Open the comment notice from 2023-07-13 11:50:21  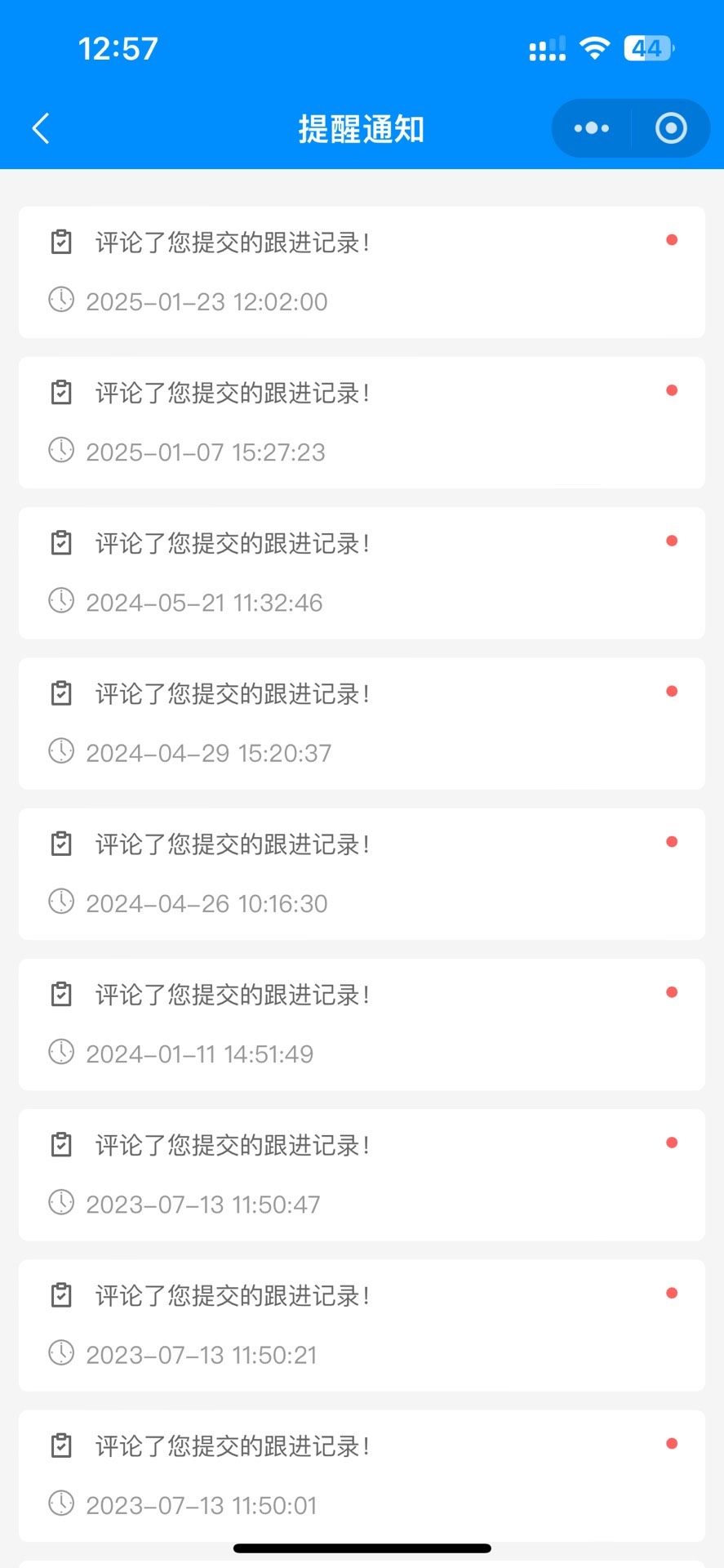[362, 1325]
